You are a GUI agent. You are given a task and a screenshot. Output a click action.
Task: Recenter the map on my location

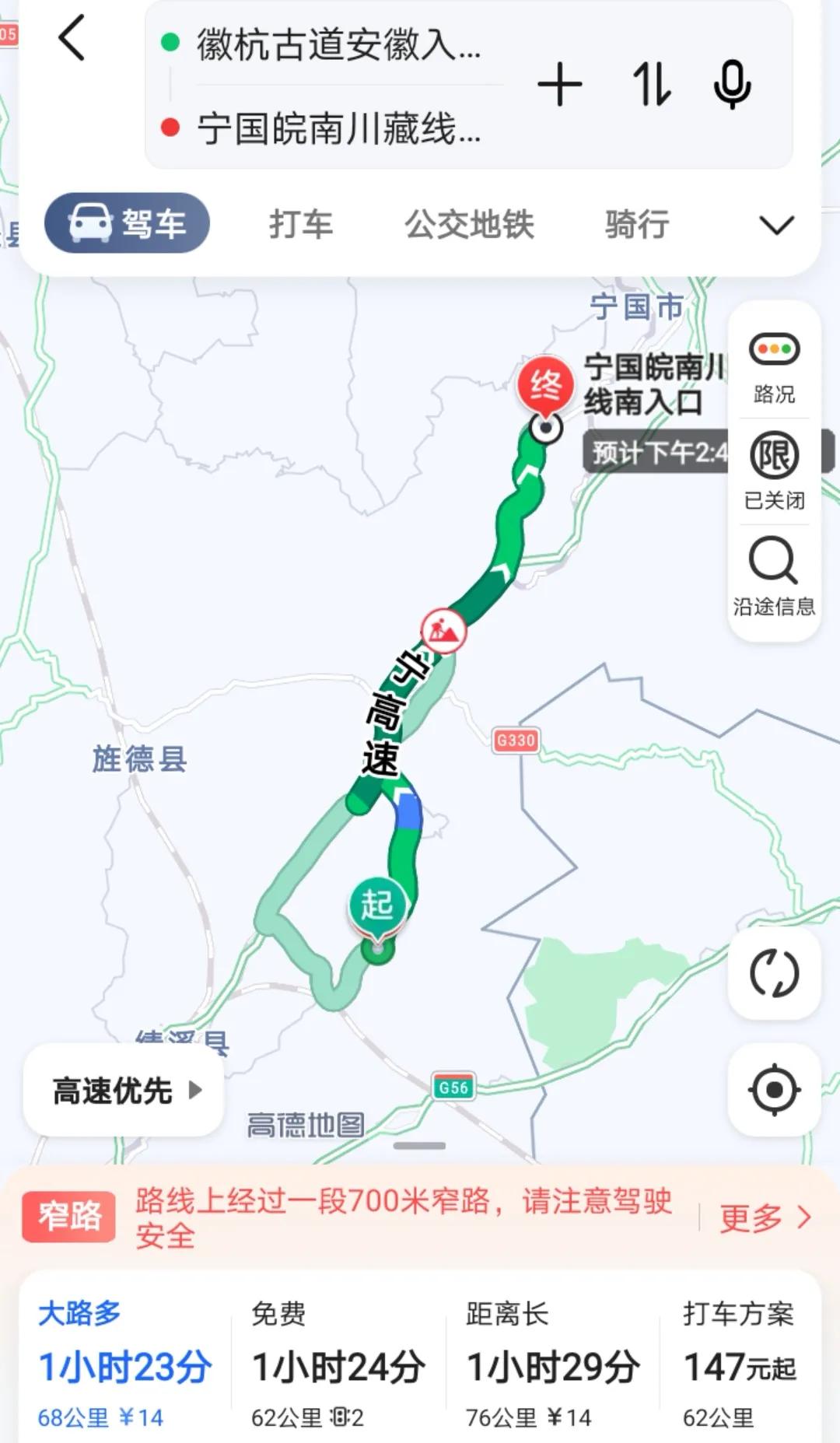click(x=774, y=1090)
